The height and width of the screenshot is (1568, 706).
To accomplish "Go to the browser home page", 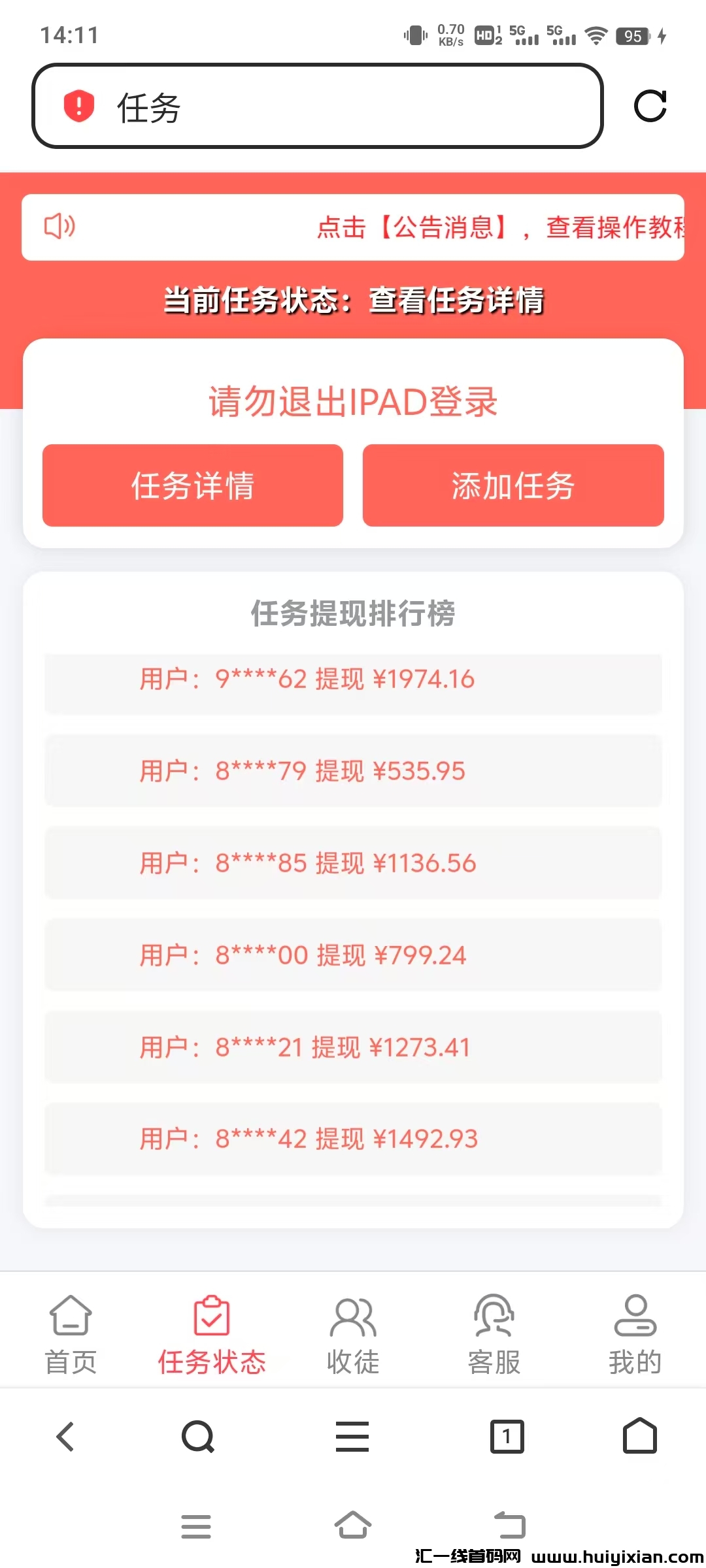I will click(639, 1435).
